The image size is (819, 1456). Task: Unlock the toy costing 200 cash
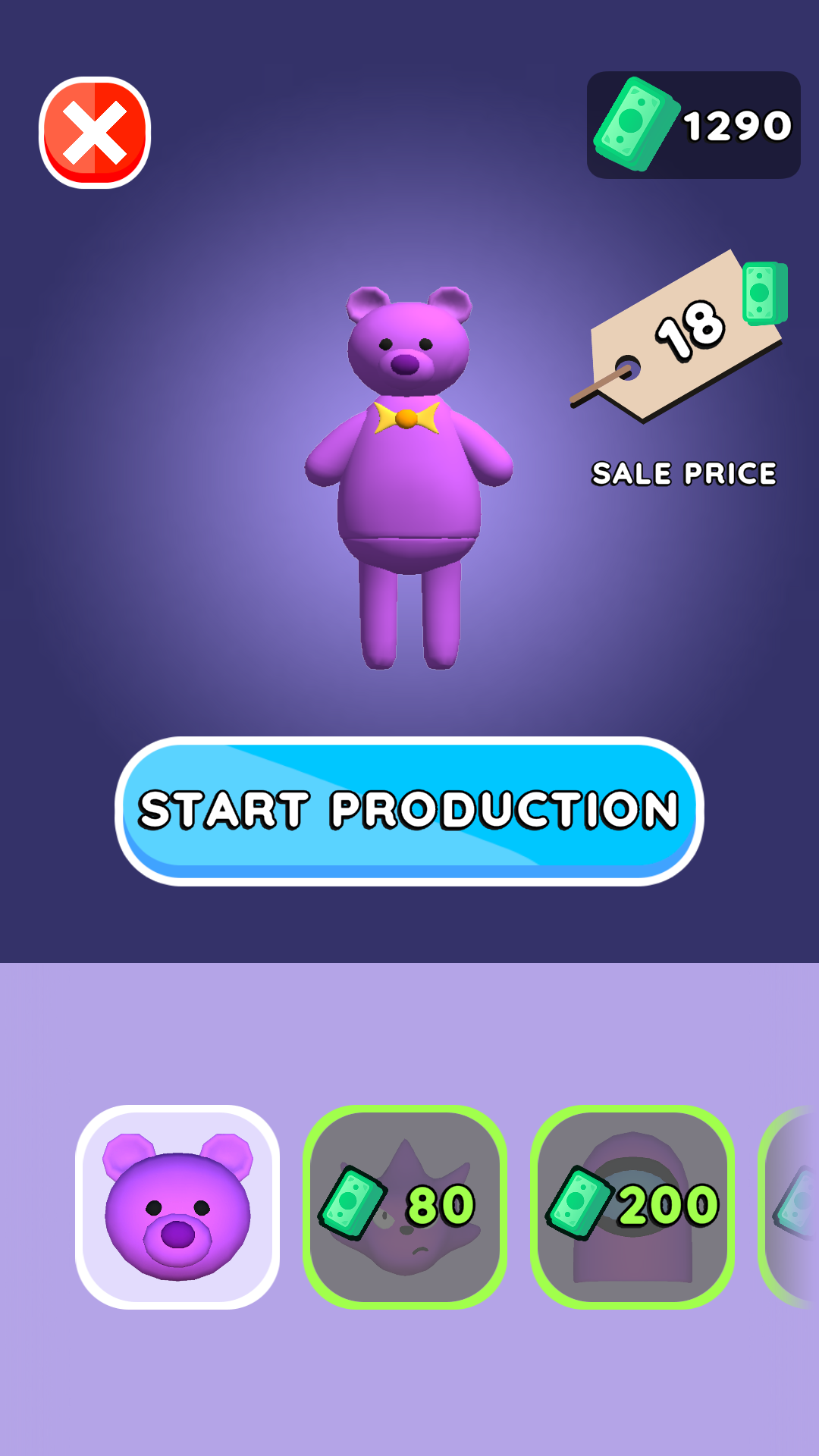(632, 1207)
